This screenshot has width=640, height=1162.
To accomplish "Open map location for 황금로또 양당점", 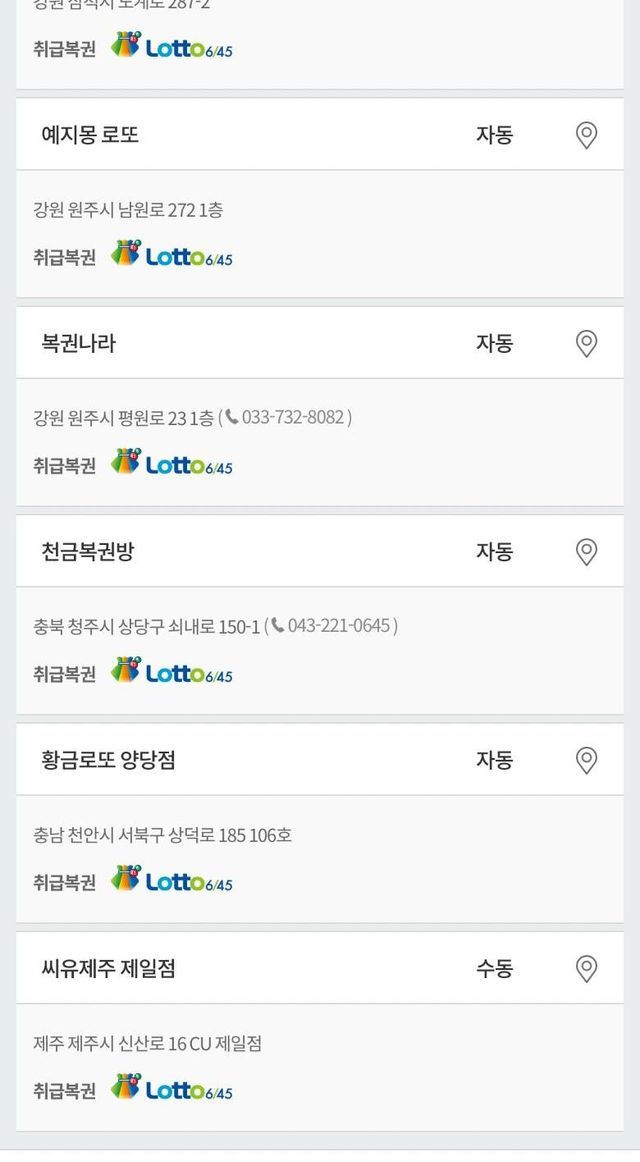I will click(x=587, y=760).
